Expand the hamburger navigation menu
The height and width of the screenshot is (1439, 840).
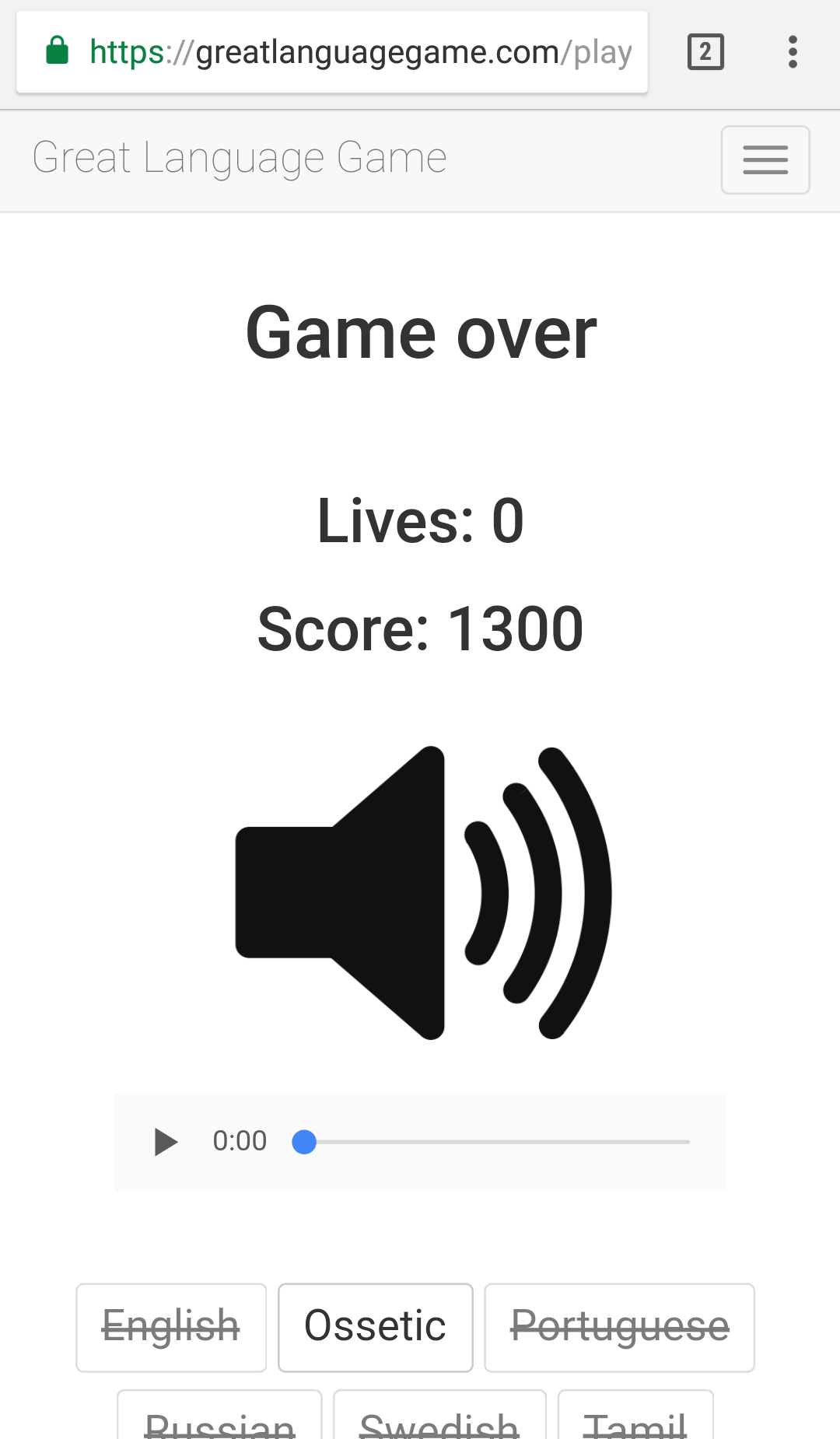pos(765,160)
